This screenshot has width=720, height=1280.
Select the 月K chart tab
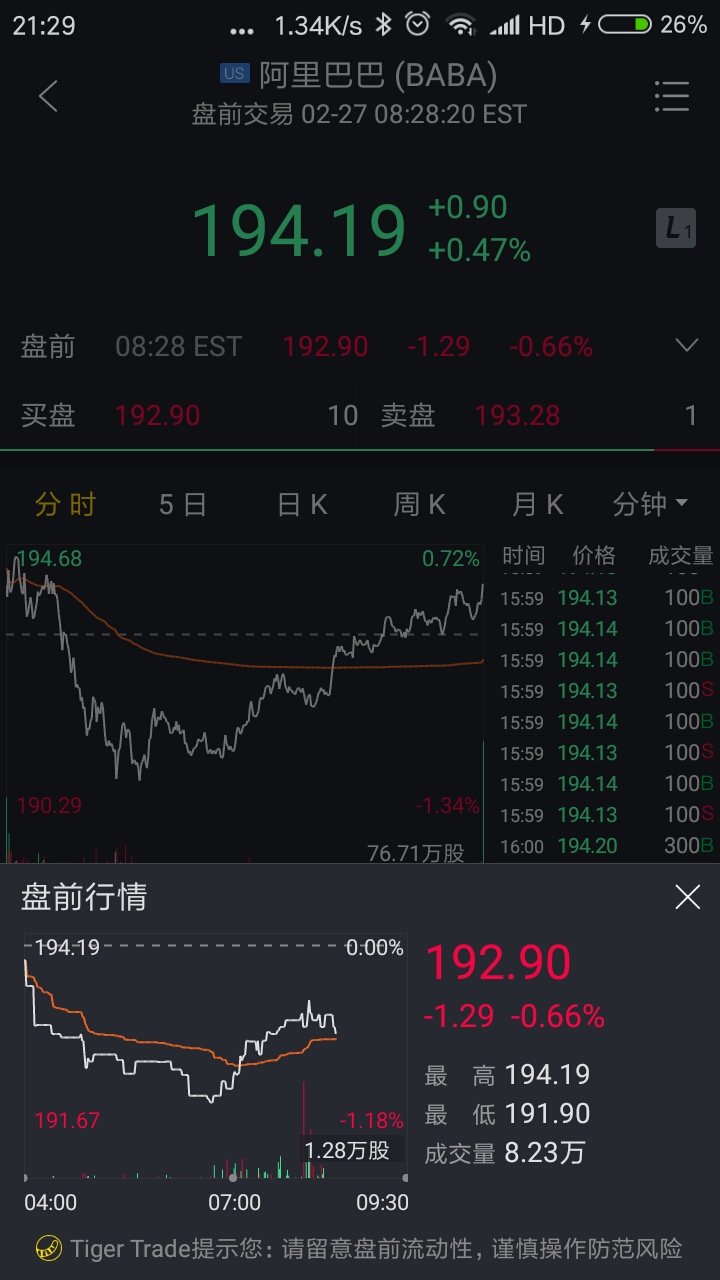(x=537, y=504)
